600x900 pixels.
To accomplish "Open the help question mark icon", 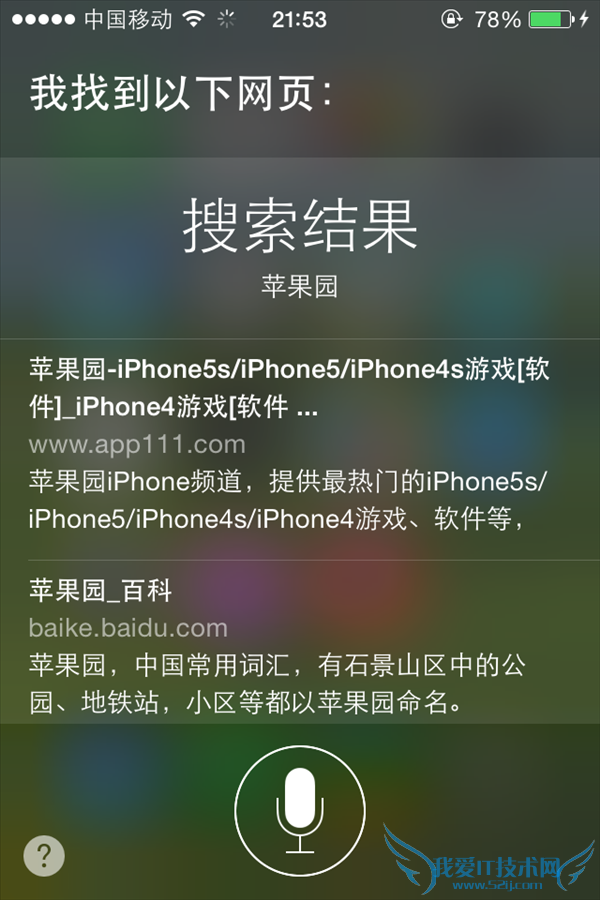I will click(44, 856).
